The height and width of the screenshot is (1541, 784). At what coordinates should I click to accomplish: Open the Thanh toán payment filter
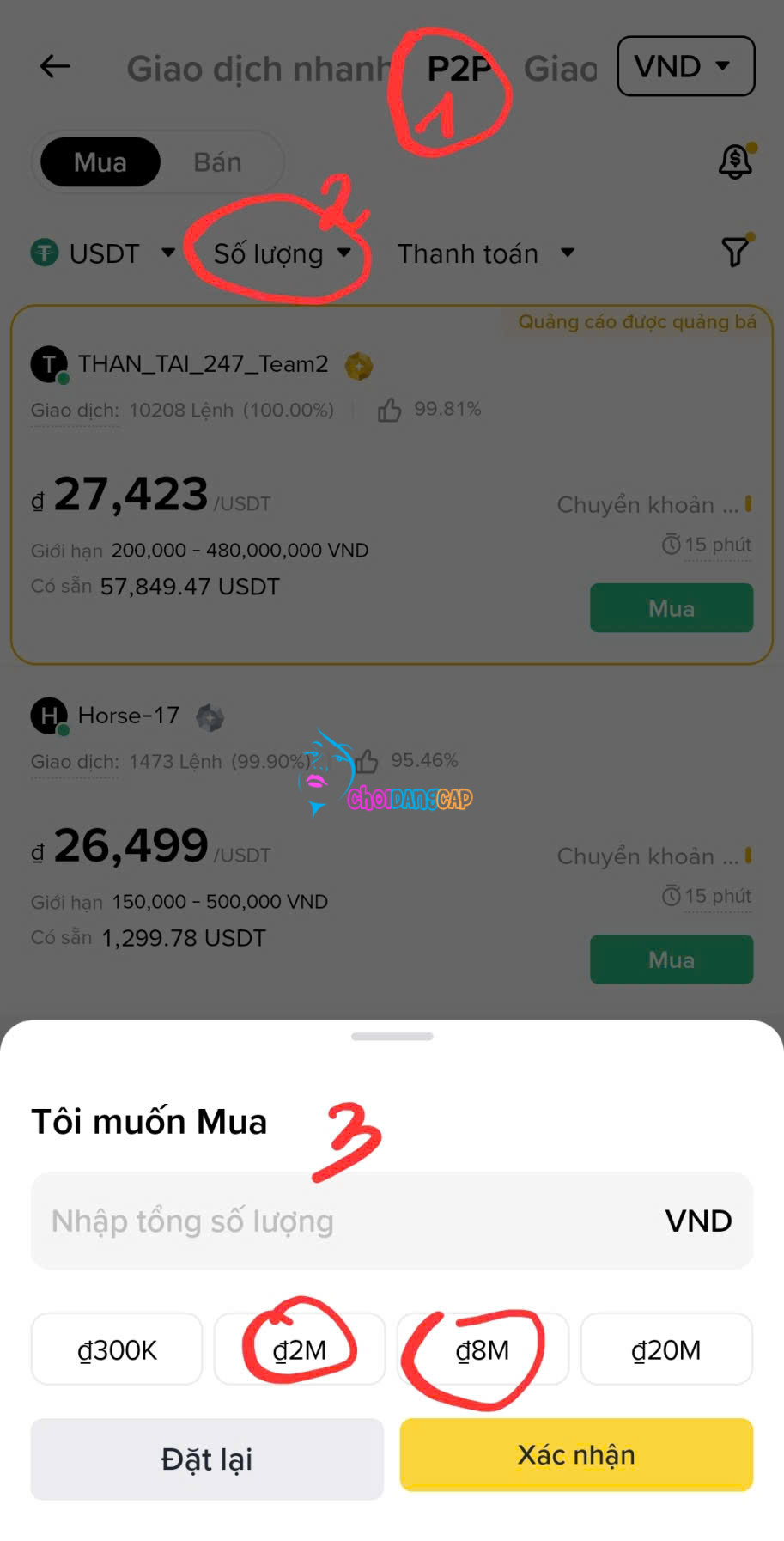pos(485,253)
